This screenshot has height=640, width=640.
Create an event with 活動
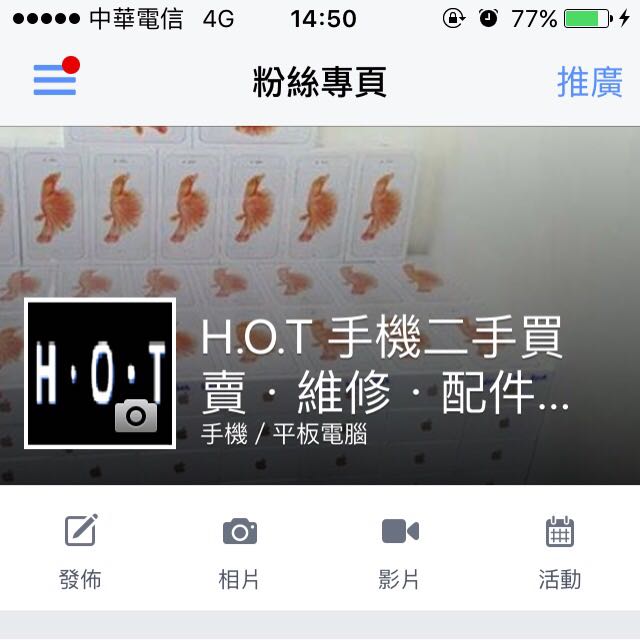559,552
